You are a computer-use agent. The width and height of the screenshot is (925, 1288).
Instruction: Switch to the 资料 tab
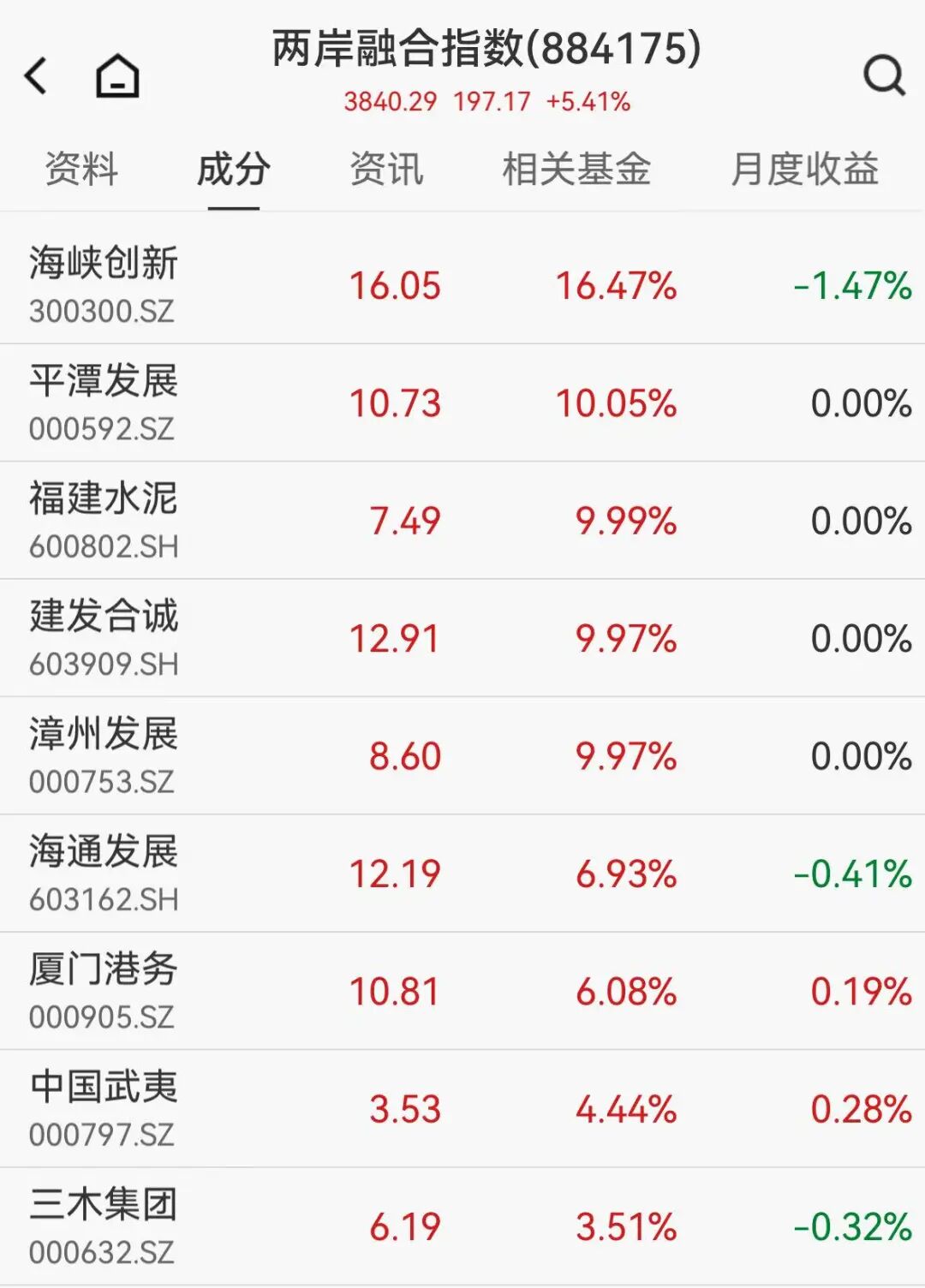pos(81,169)
